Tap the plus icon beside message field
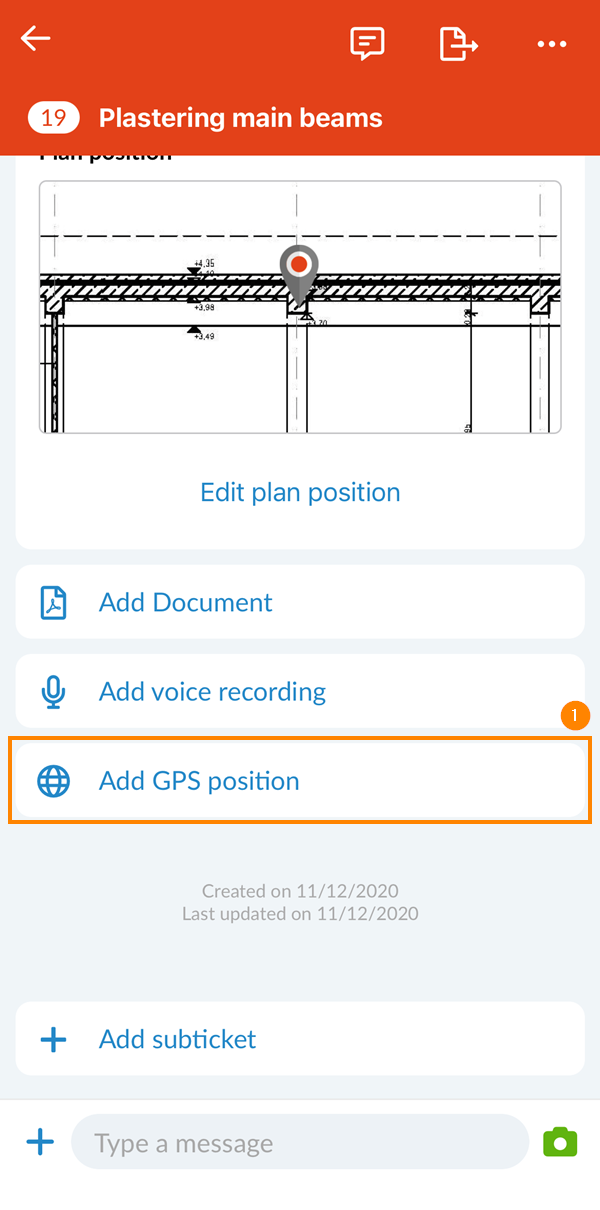 coord(40,1142)
